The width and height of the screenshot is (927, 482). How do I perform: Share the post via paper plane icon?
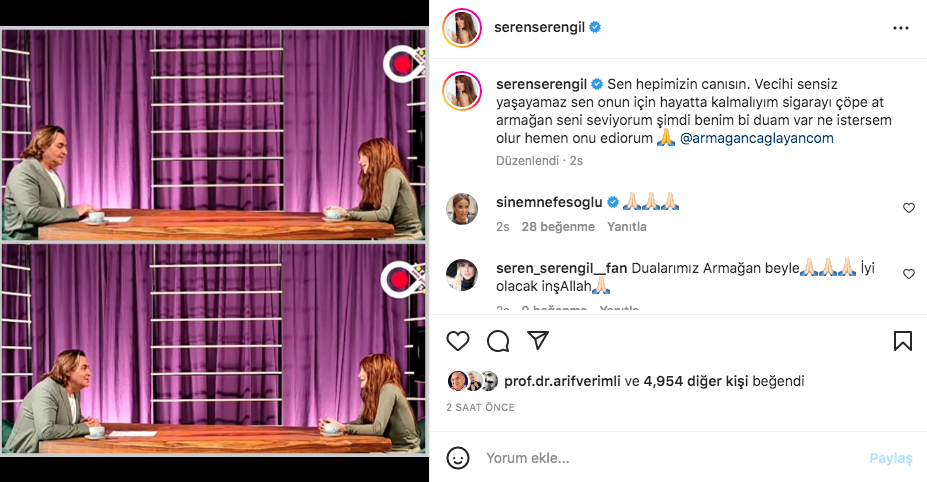(x=537, y=341)
